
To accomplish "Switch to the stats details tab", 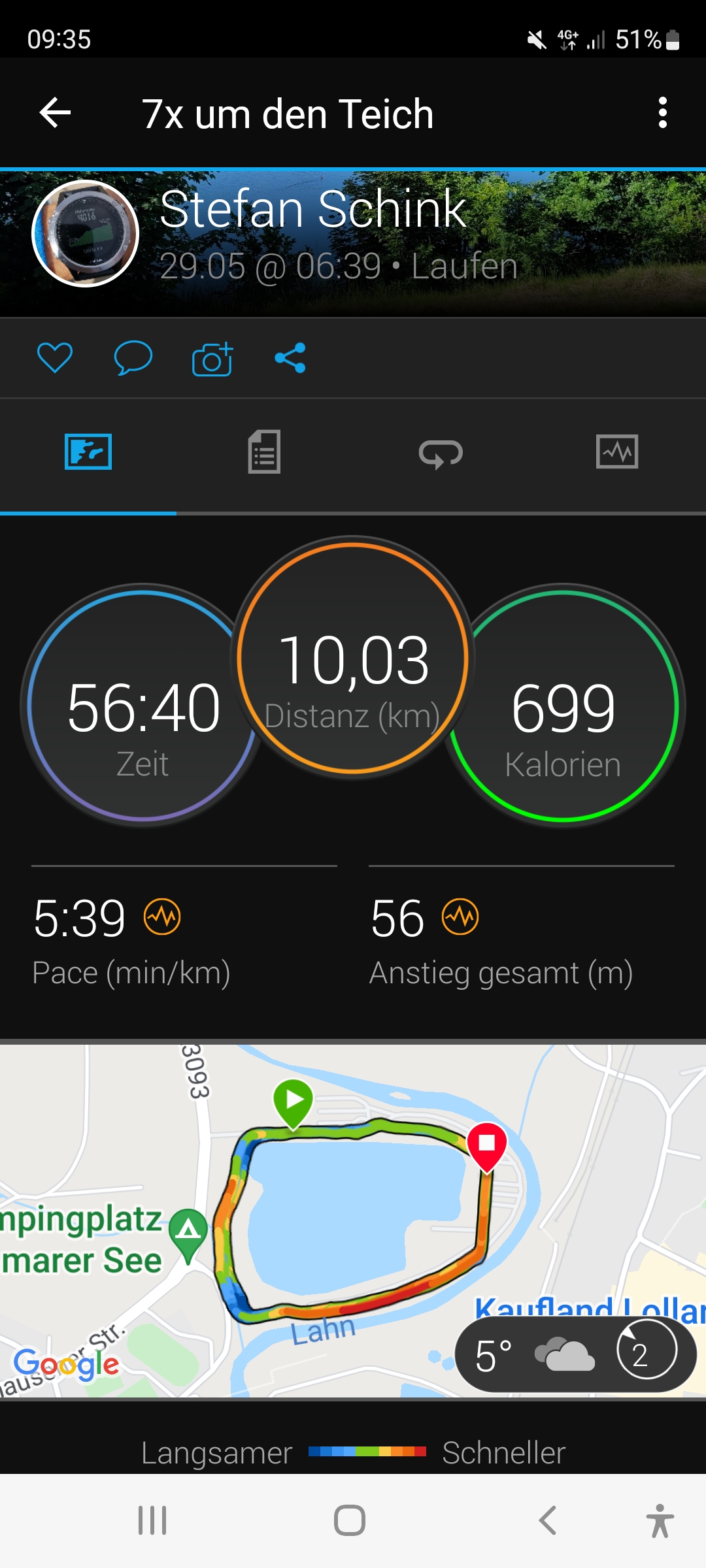I will tap(264, 451).
